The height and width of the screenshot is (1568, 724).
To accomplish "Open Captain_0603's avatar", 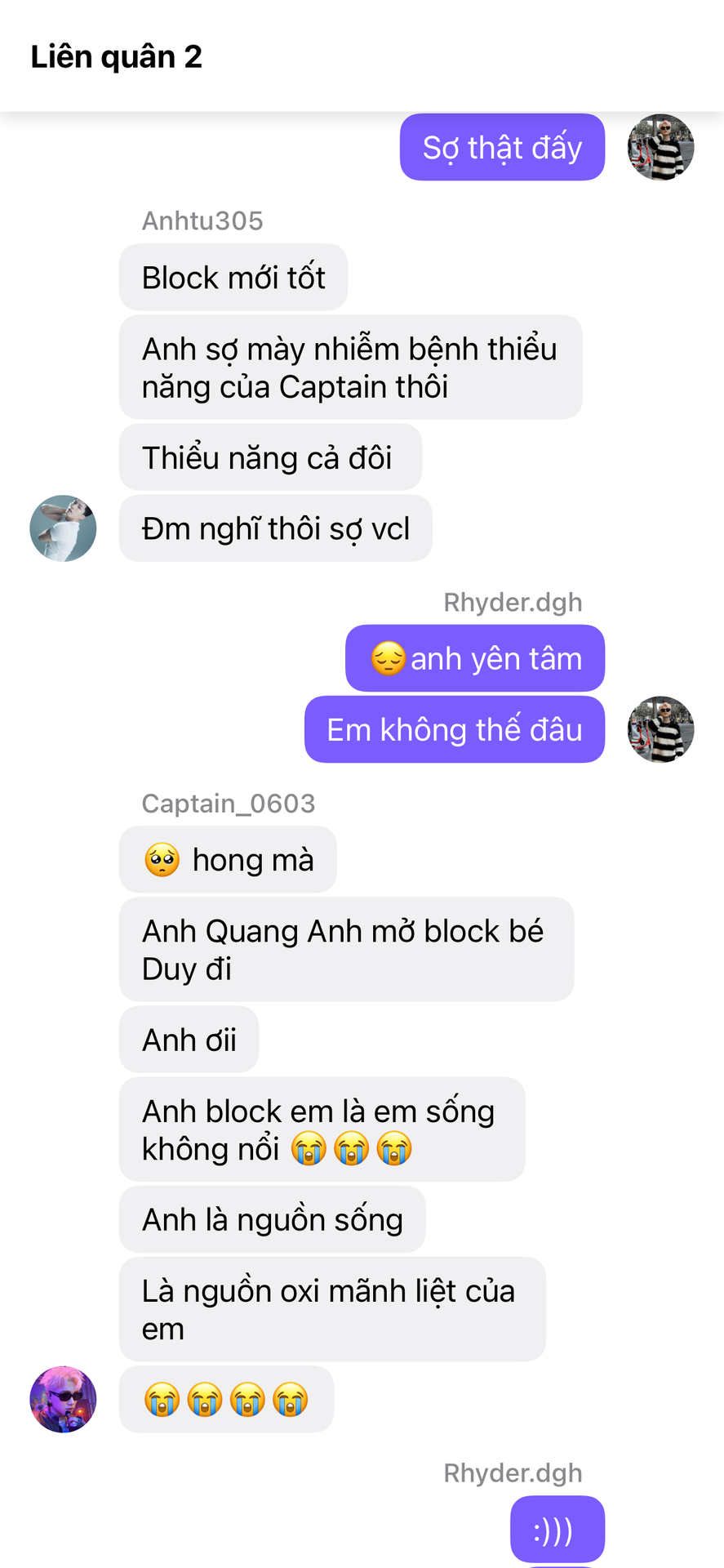I will click(63, 1399).
